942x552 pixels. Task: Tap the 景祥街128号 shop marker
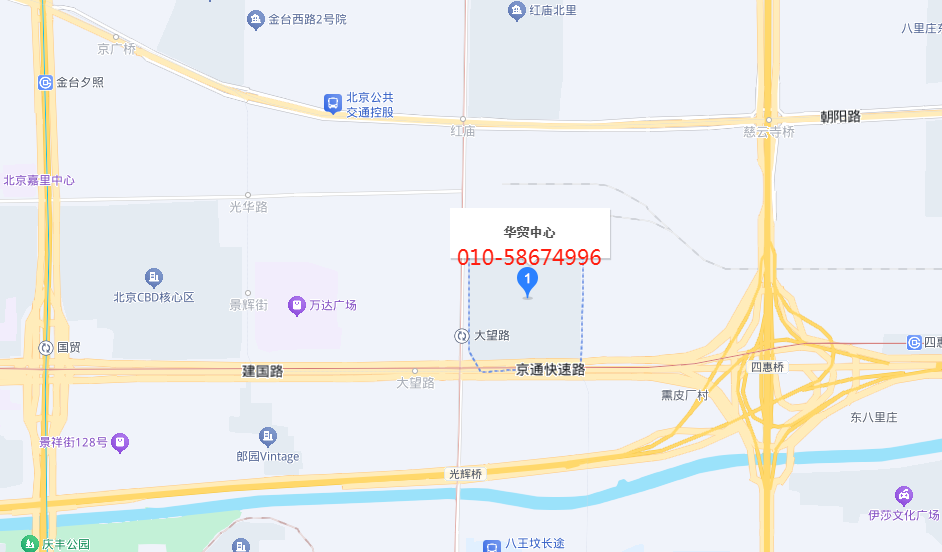pyautogui.click(x=120, y=441)
